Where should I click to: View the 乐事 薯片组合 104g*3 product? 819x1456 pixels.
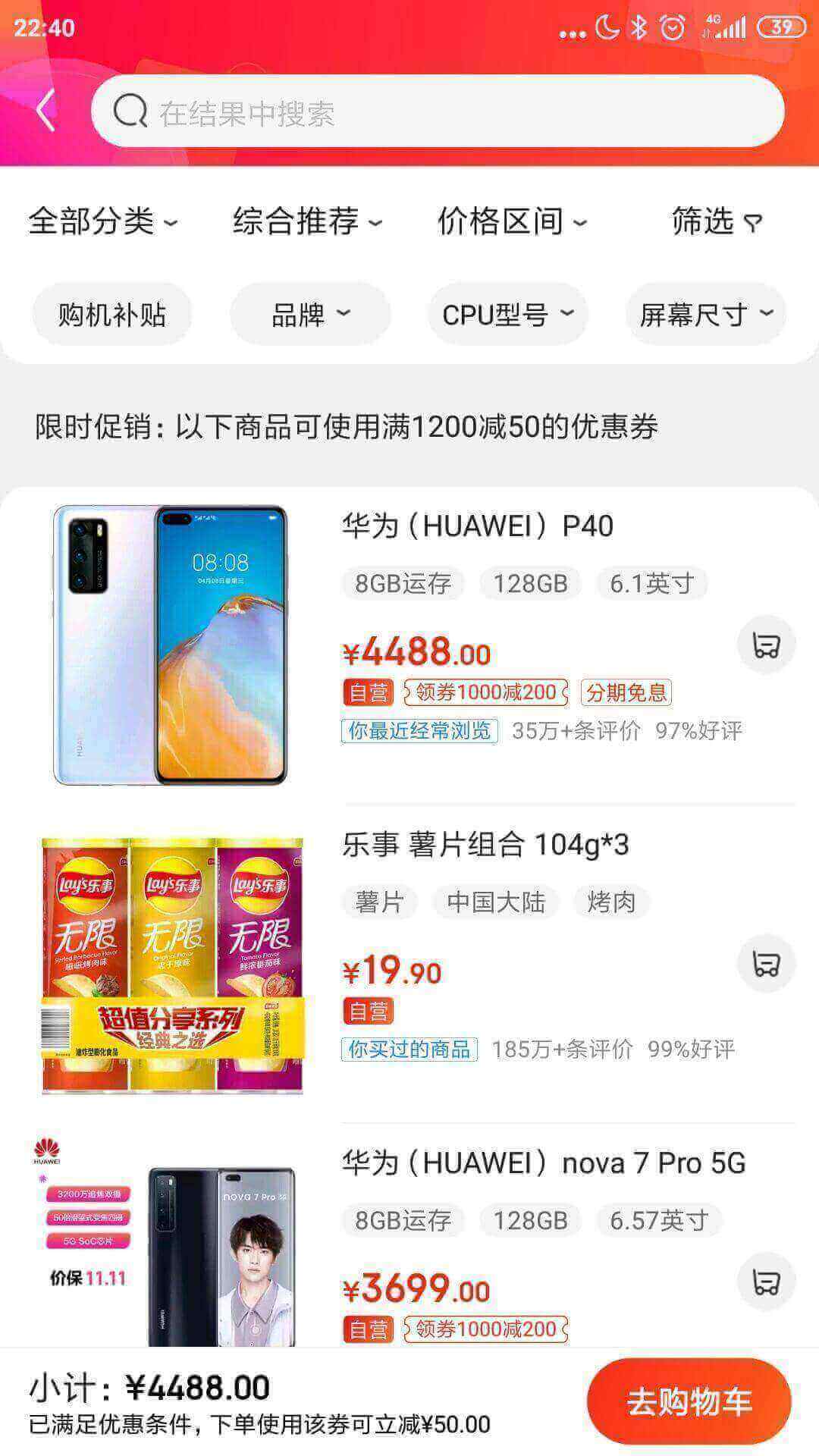tap(485, 845)
